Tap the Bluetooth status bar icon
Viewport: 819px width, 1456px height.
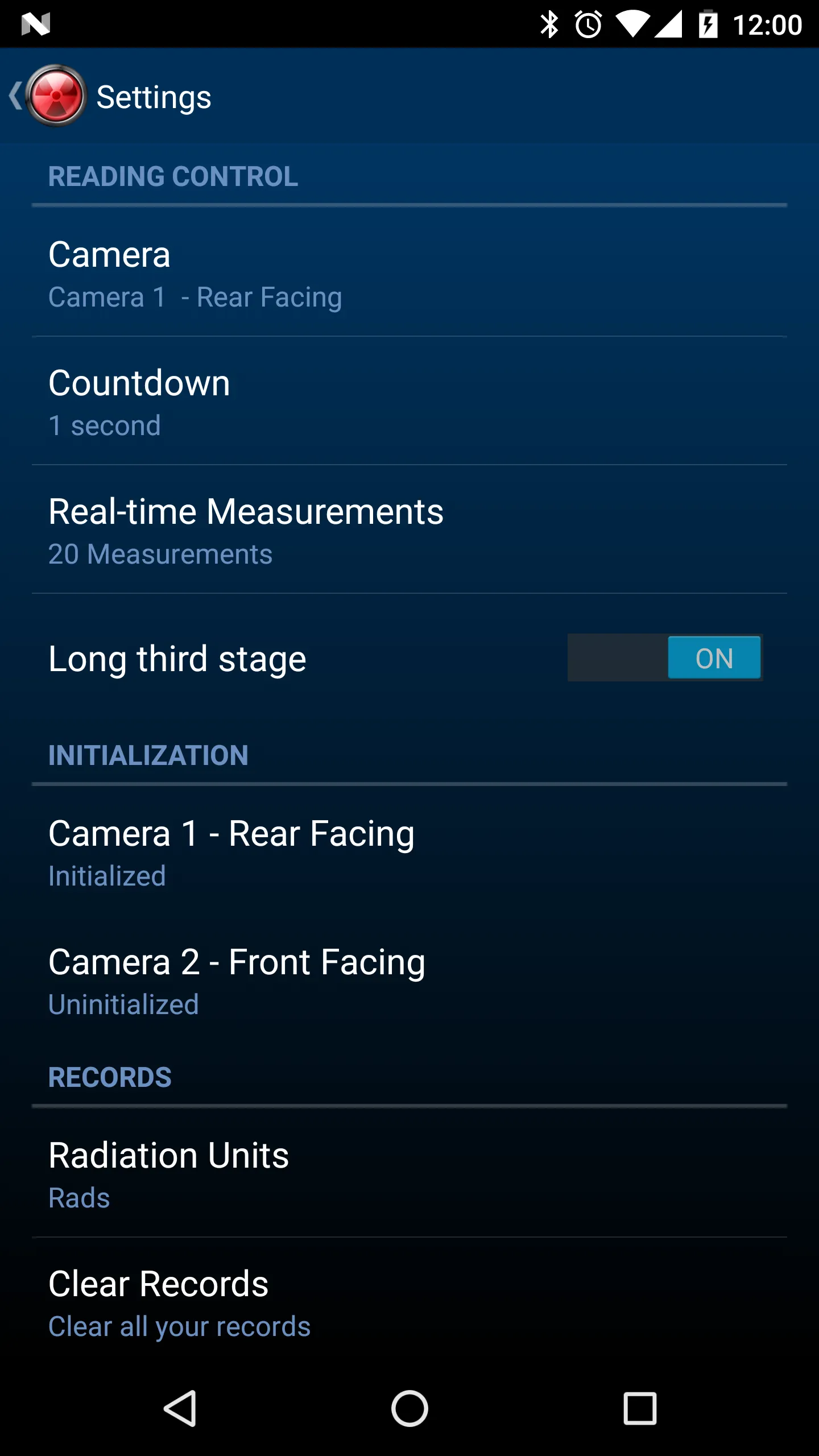549,24
